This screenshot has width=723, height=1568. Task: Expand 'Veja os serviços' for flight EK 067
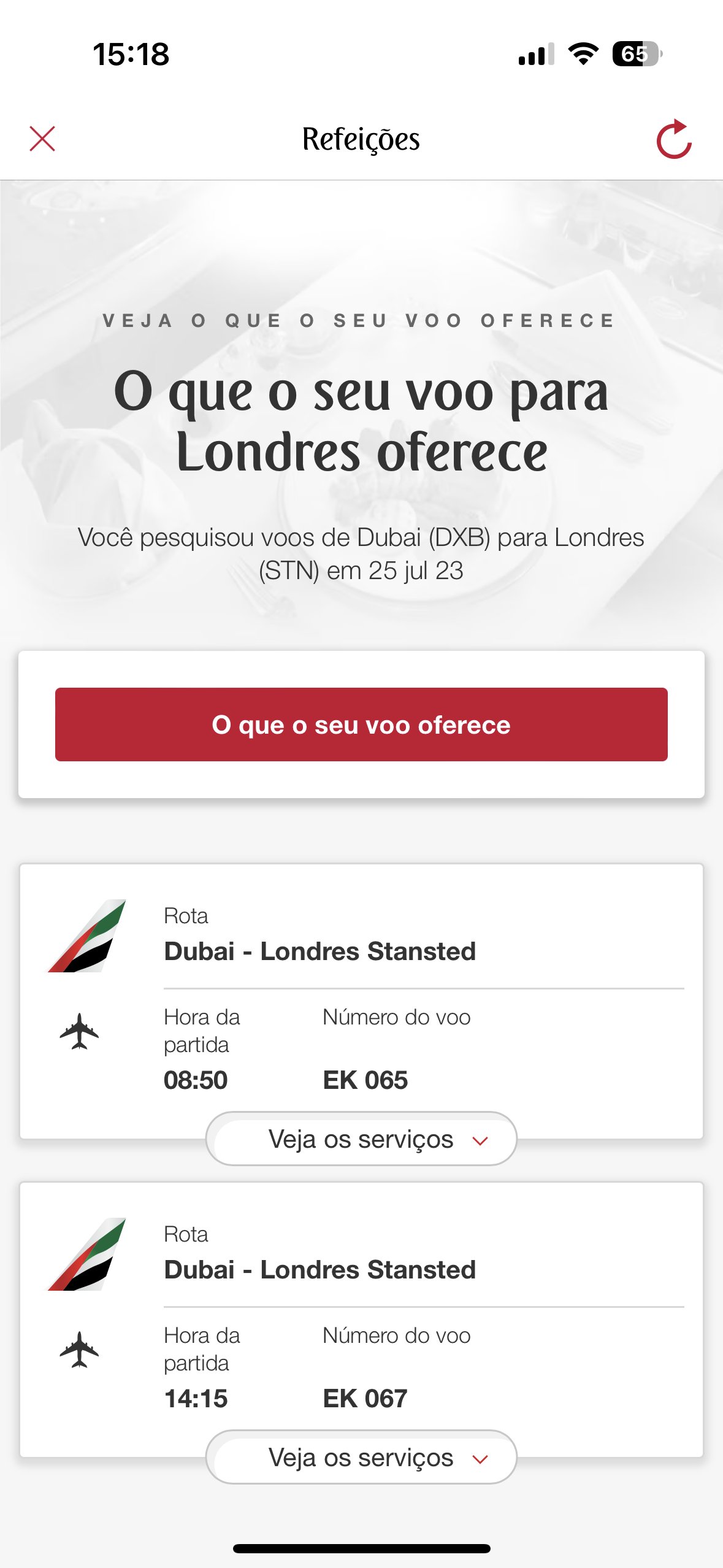click(361, 1458)
